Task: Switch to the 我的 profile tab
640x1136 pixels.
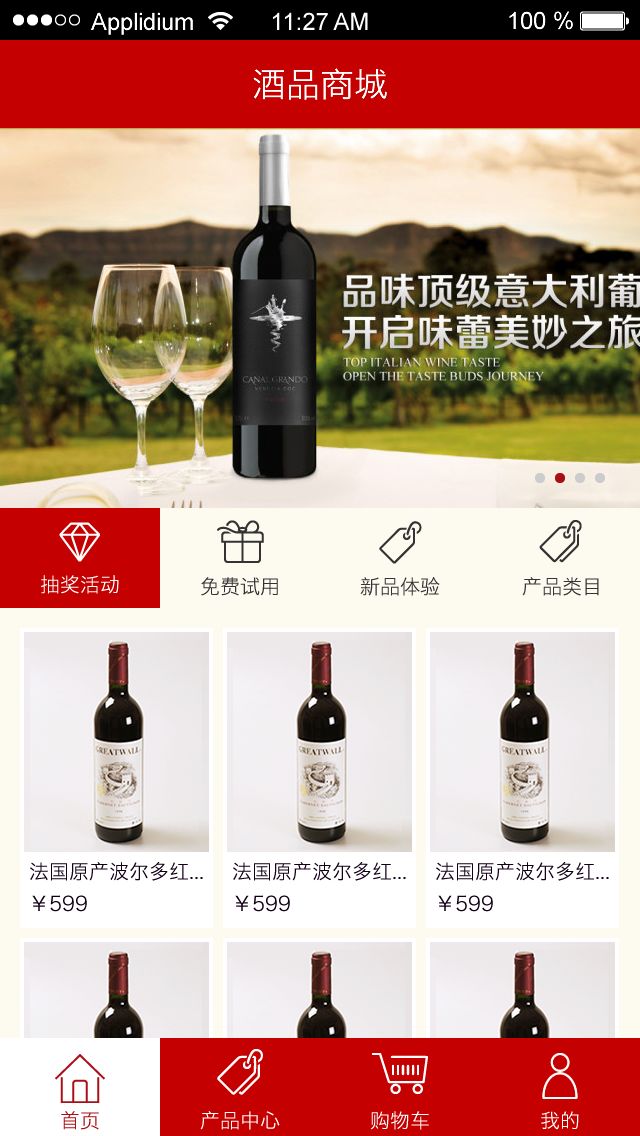Action: coord(560,1088)
